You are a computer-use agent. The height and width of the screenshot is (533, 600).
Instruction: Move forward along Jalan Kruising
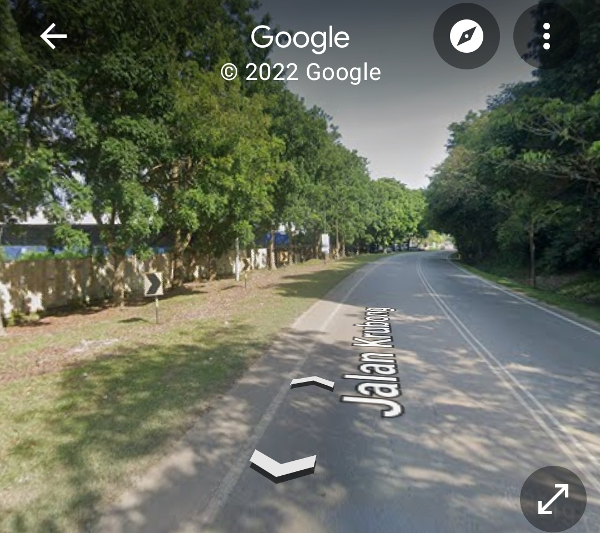click(312, 383)
